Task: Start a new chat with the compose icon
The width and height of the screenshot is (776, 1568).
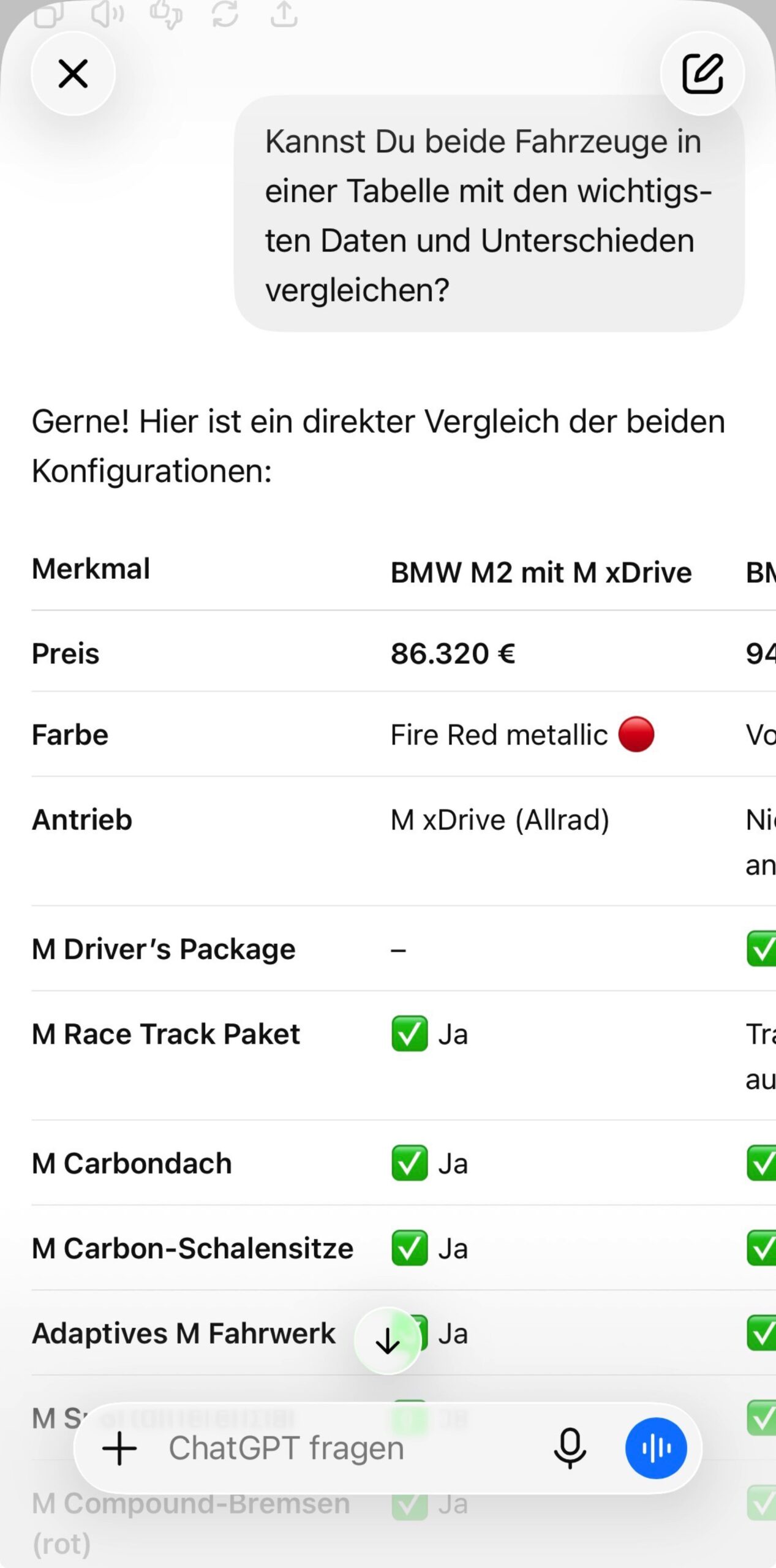Action: (x=703, y=73)
